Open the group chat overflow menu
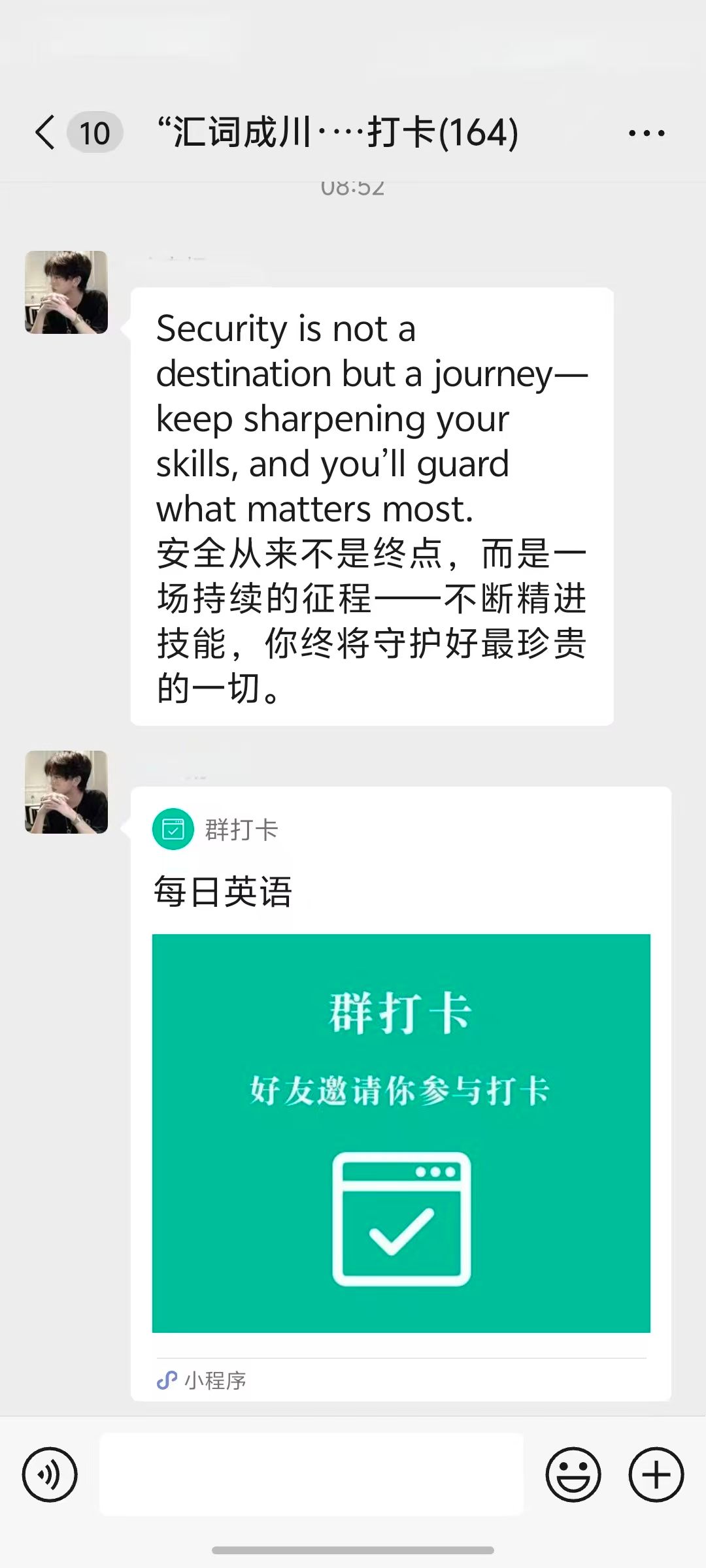This screenshot has height=1568, width=706. point(646,133)
